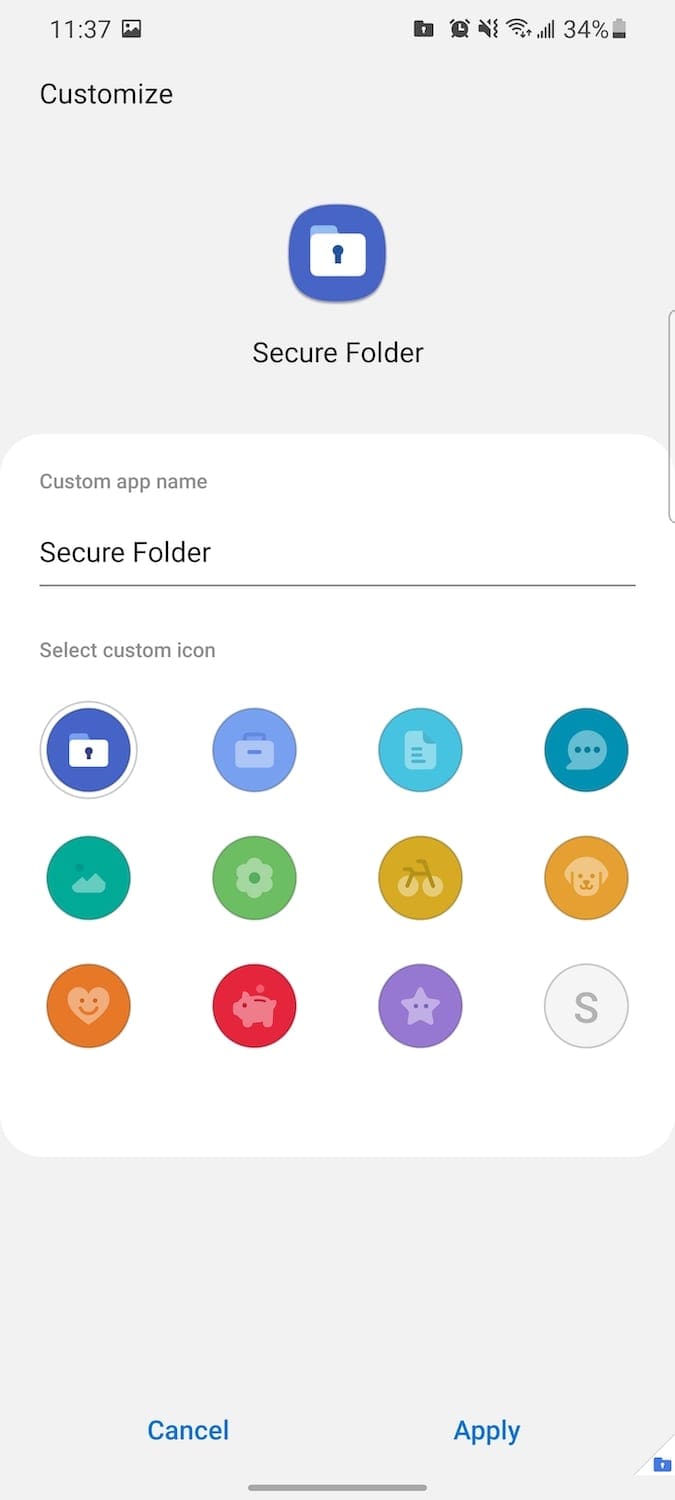Select the chat bubble icon

pyautogui.click(x=586, y=750)
